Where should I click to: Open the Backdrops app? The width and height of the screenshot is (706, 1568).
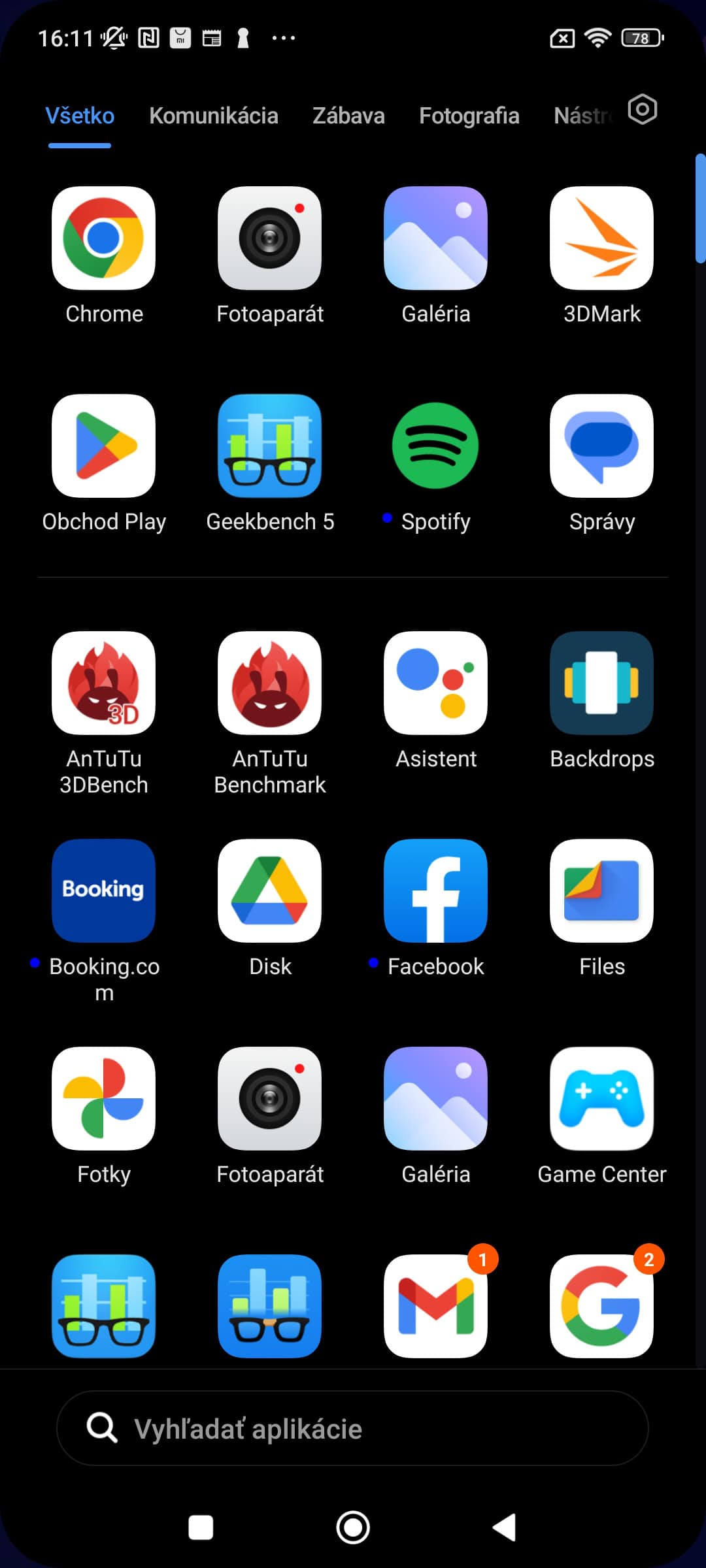pos(601,683)
